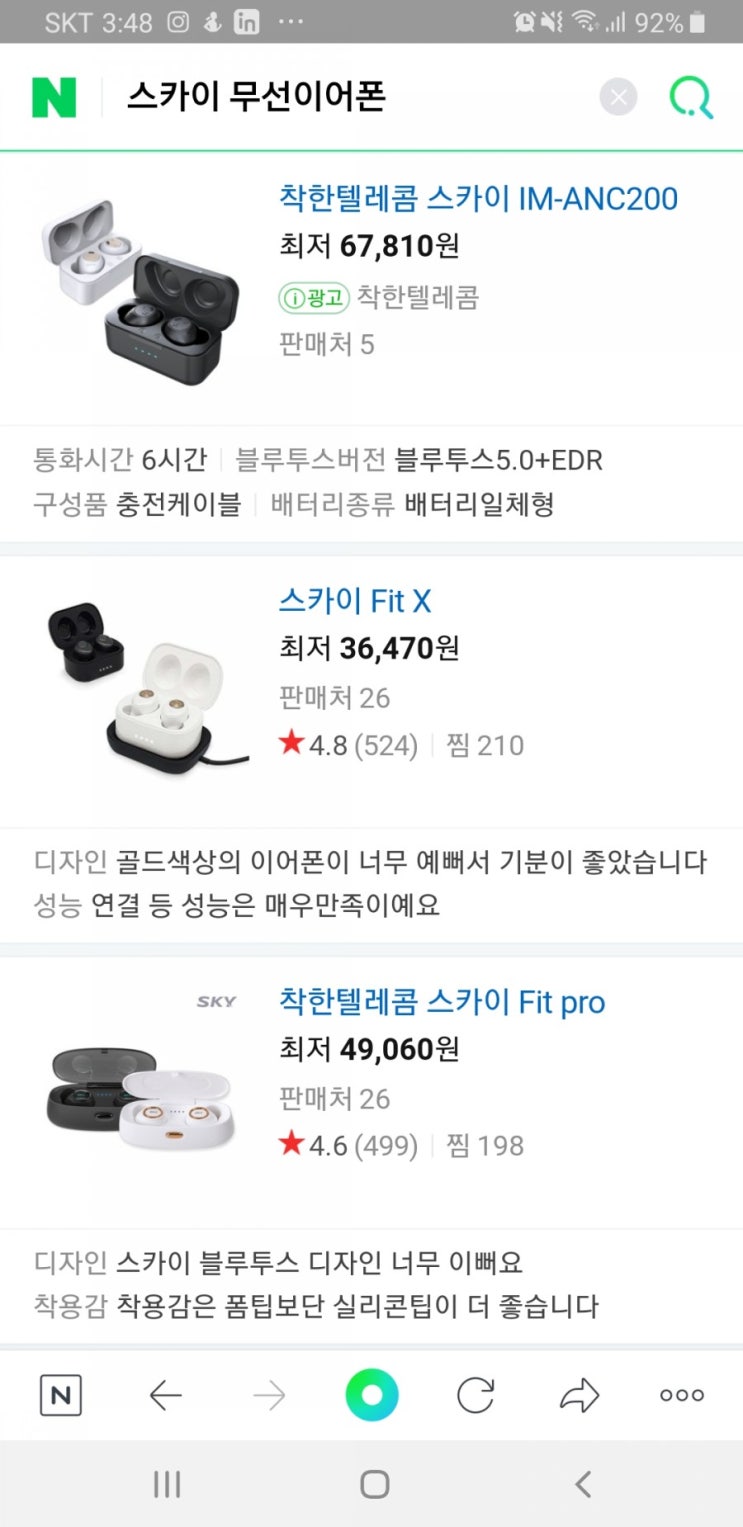Open the browser more options menu
Viewport: 743px width, 1527px height.
(x=682, y=1395)
